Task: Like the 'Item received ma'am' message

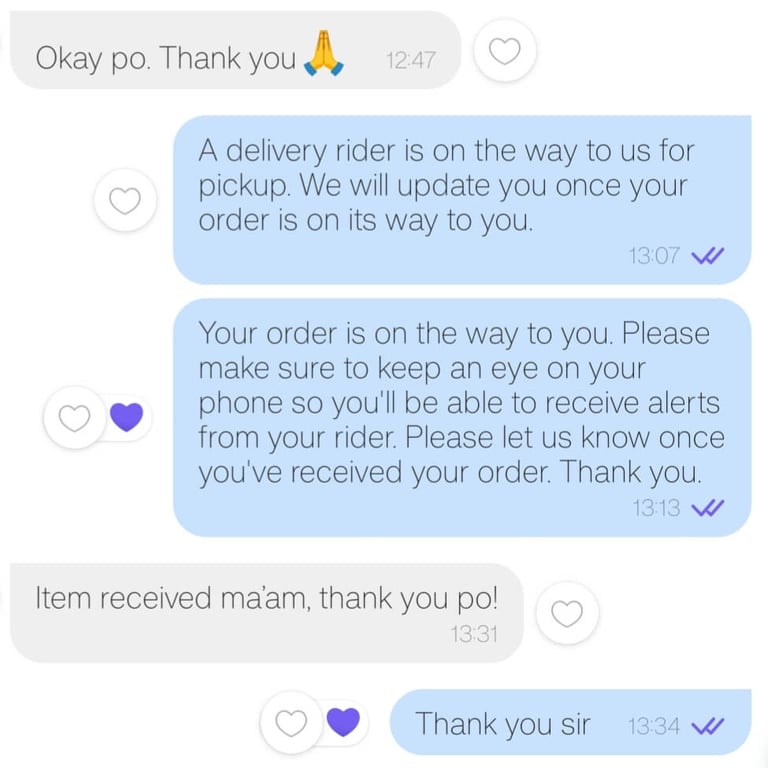Action: click(567, 613)
